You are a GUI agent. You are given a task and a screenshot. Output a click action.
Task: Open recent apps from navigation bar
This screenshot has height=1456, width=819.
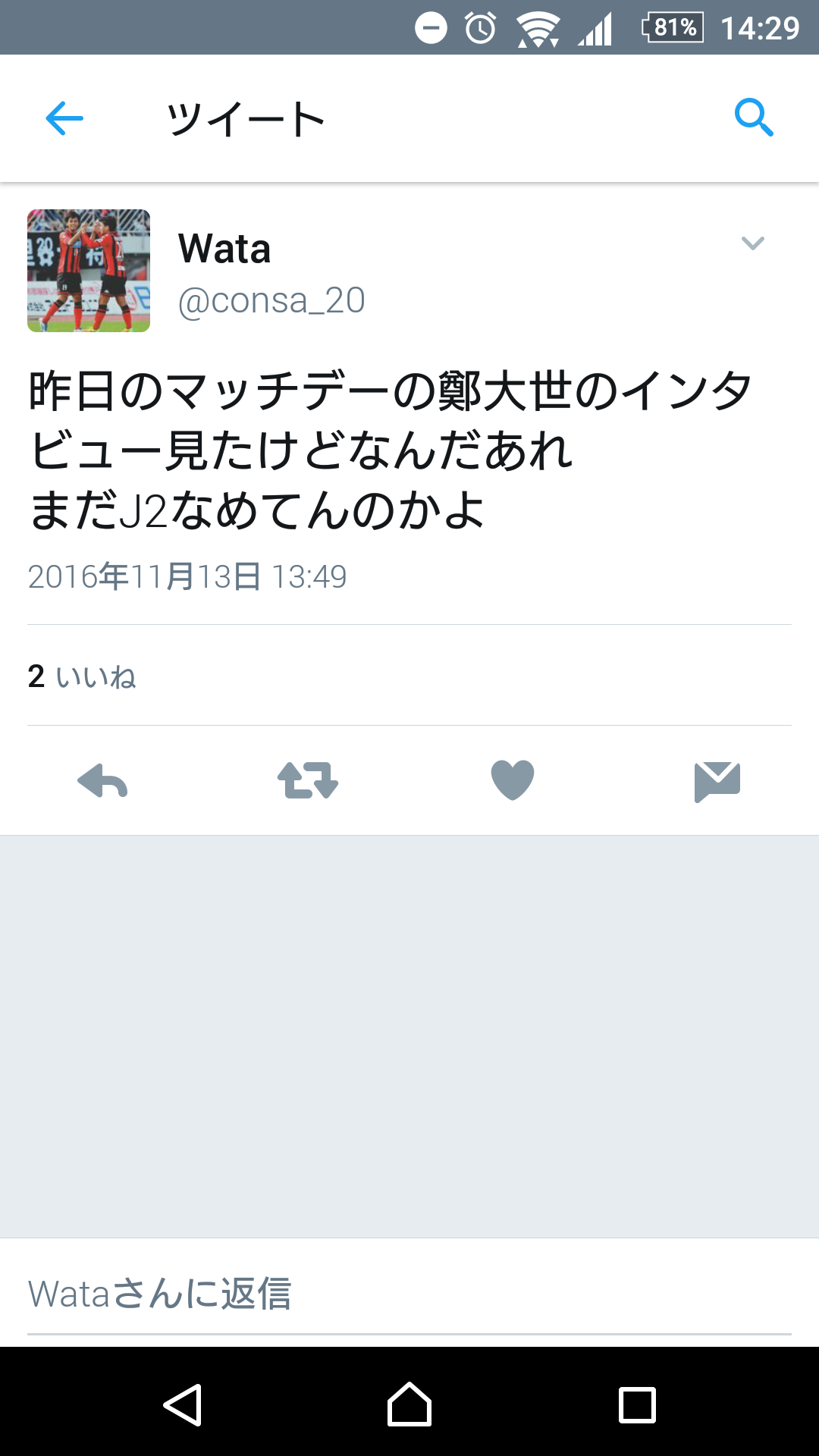coord(637,1404)
